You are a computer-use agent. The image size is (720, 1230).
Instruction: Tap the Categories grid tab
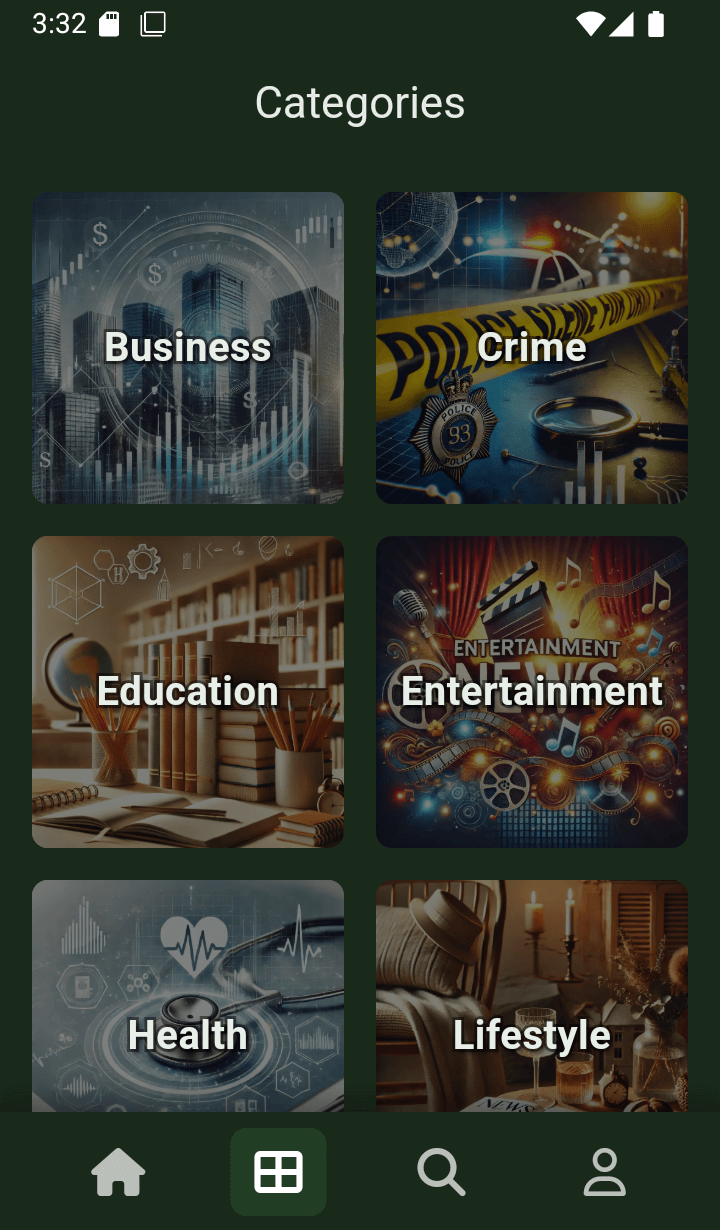tap(278, 1172)
